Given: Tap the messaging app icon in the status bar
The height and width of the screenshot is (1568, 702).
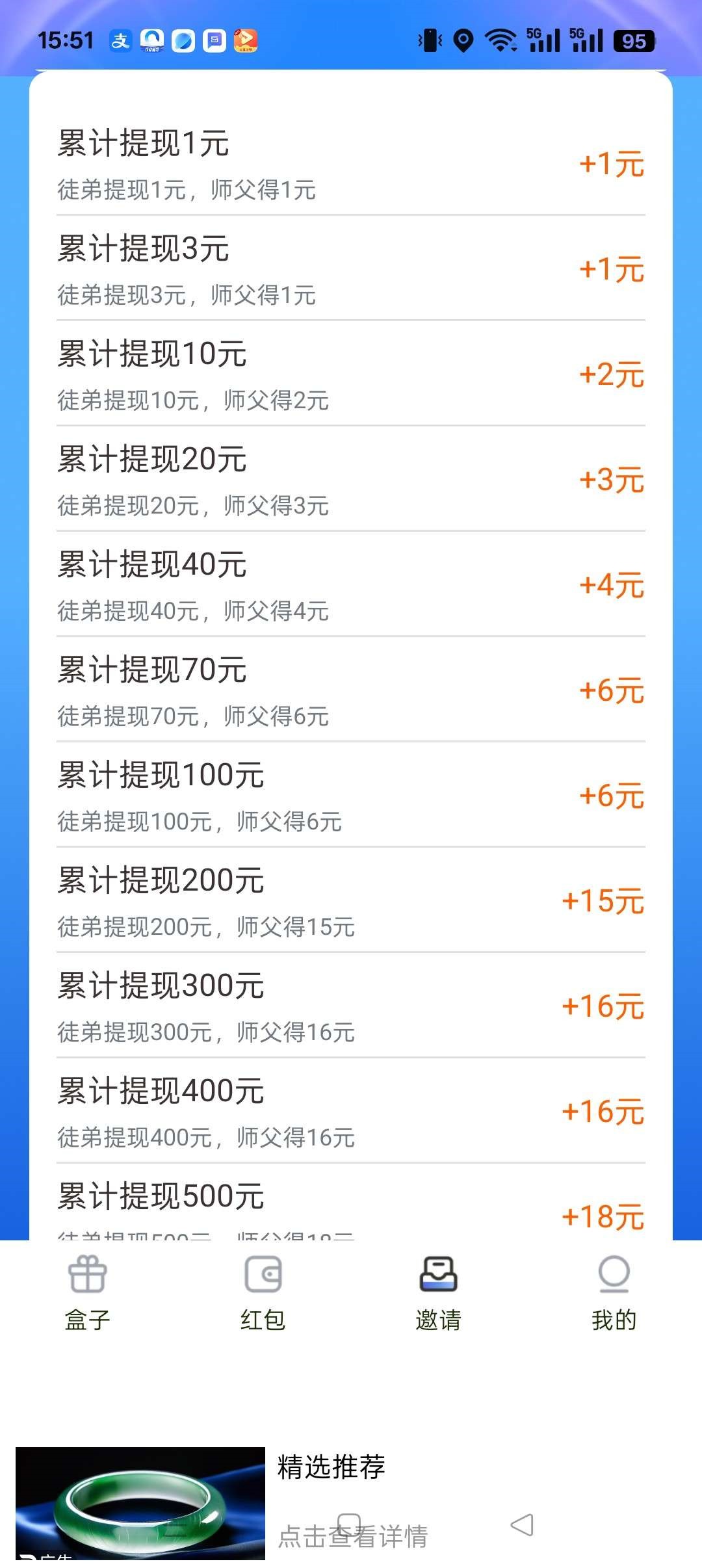Looking at the screenshot, I should pos(213,40).
